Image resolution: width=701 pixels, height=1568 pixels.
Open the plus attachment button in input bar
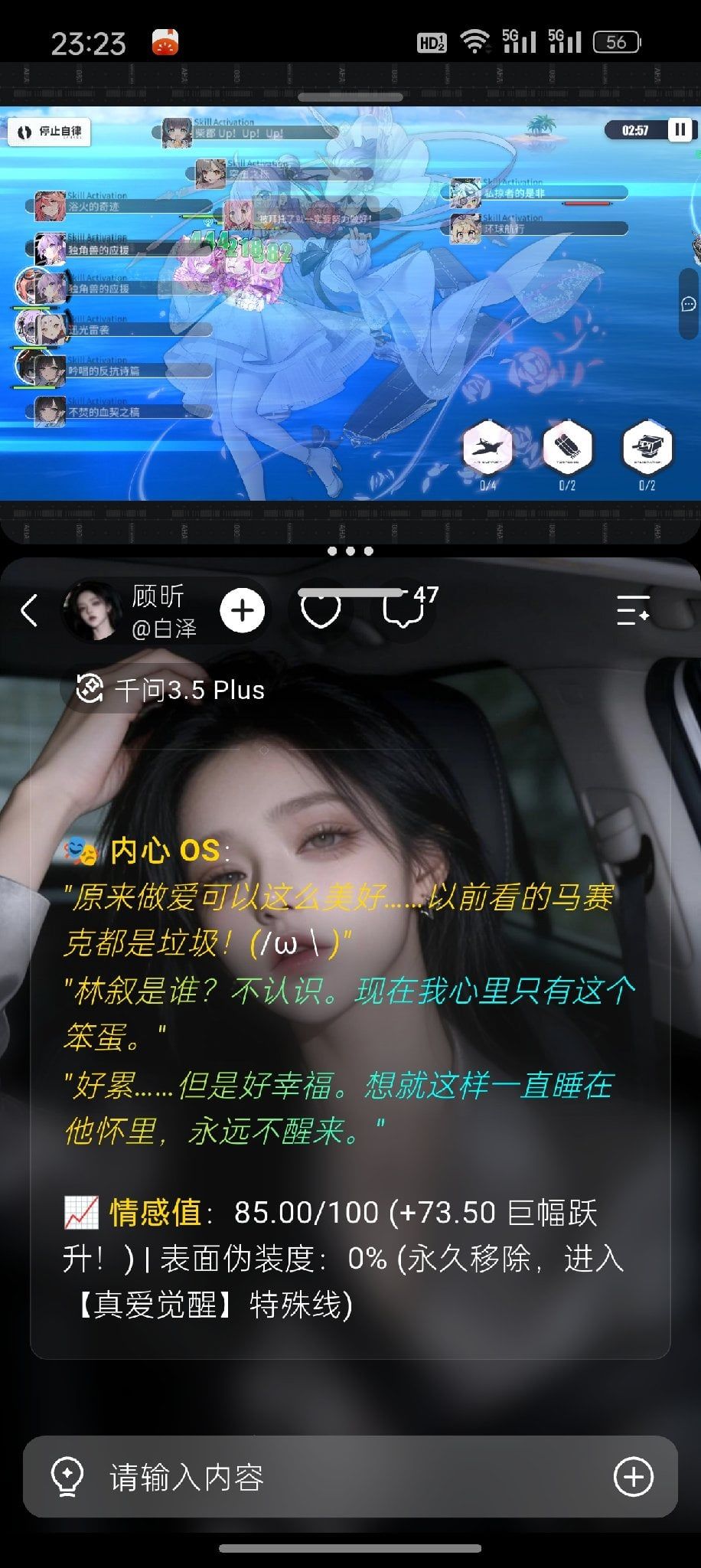pos(634,1477)
